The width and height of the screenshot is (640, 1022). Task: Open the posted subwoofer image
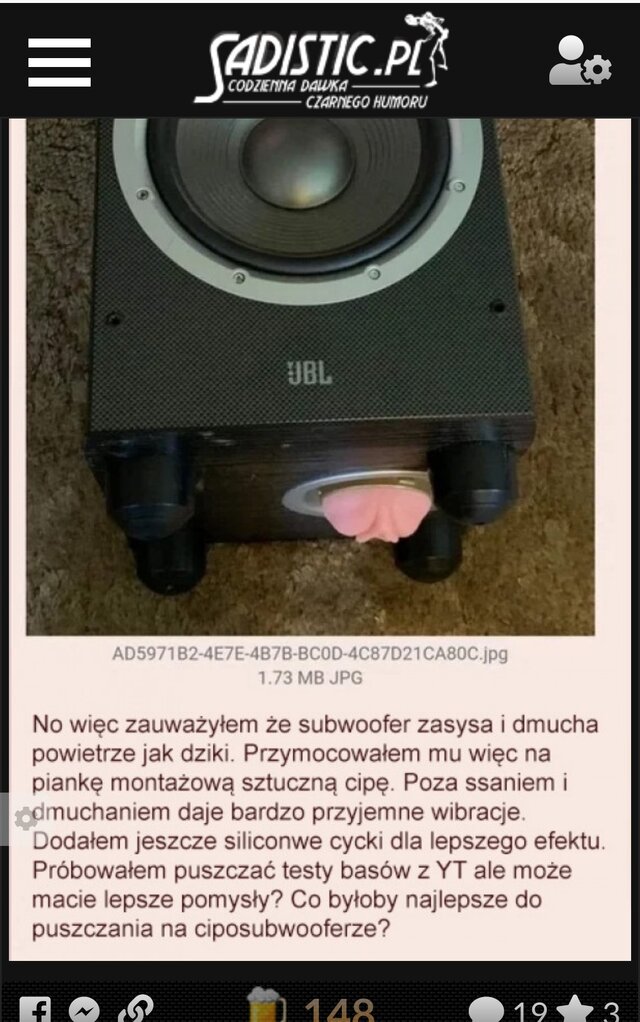[310, 376]
